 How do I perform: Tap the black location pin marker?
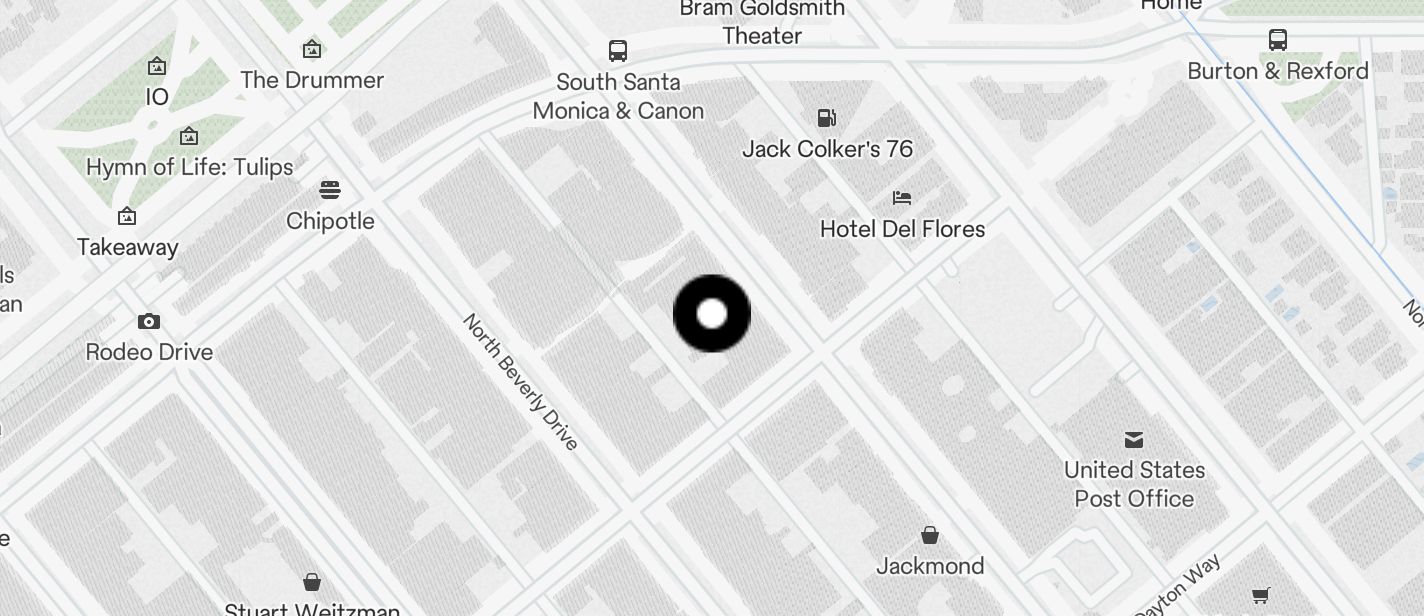[711, 314]
